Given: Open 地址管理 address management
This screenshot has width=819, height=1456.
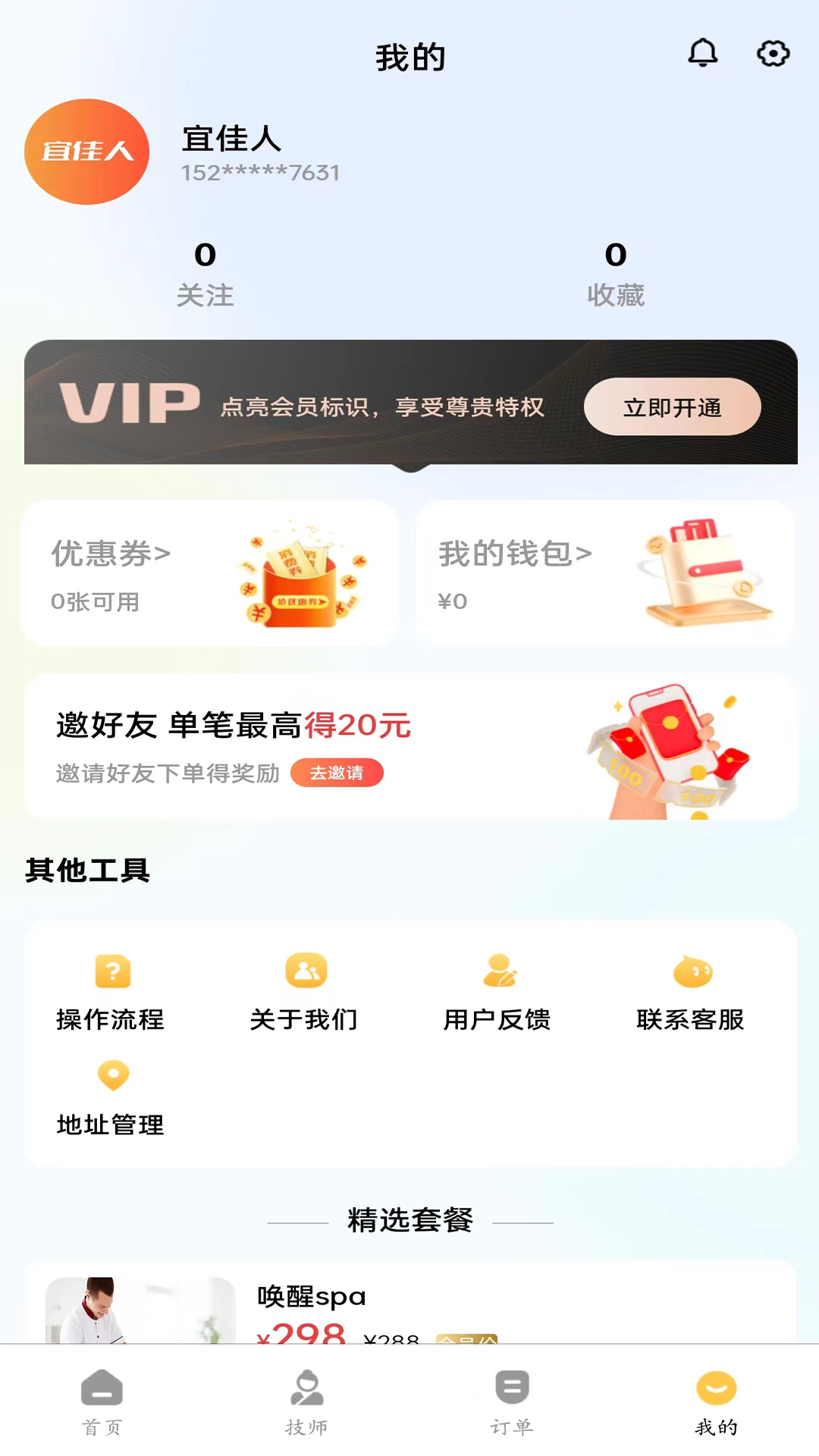Looking at the screenshot, I should tap(111, 1097).
